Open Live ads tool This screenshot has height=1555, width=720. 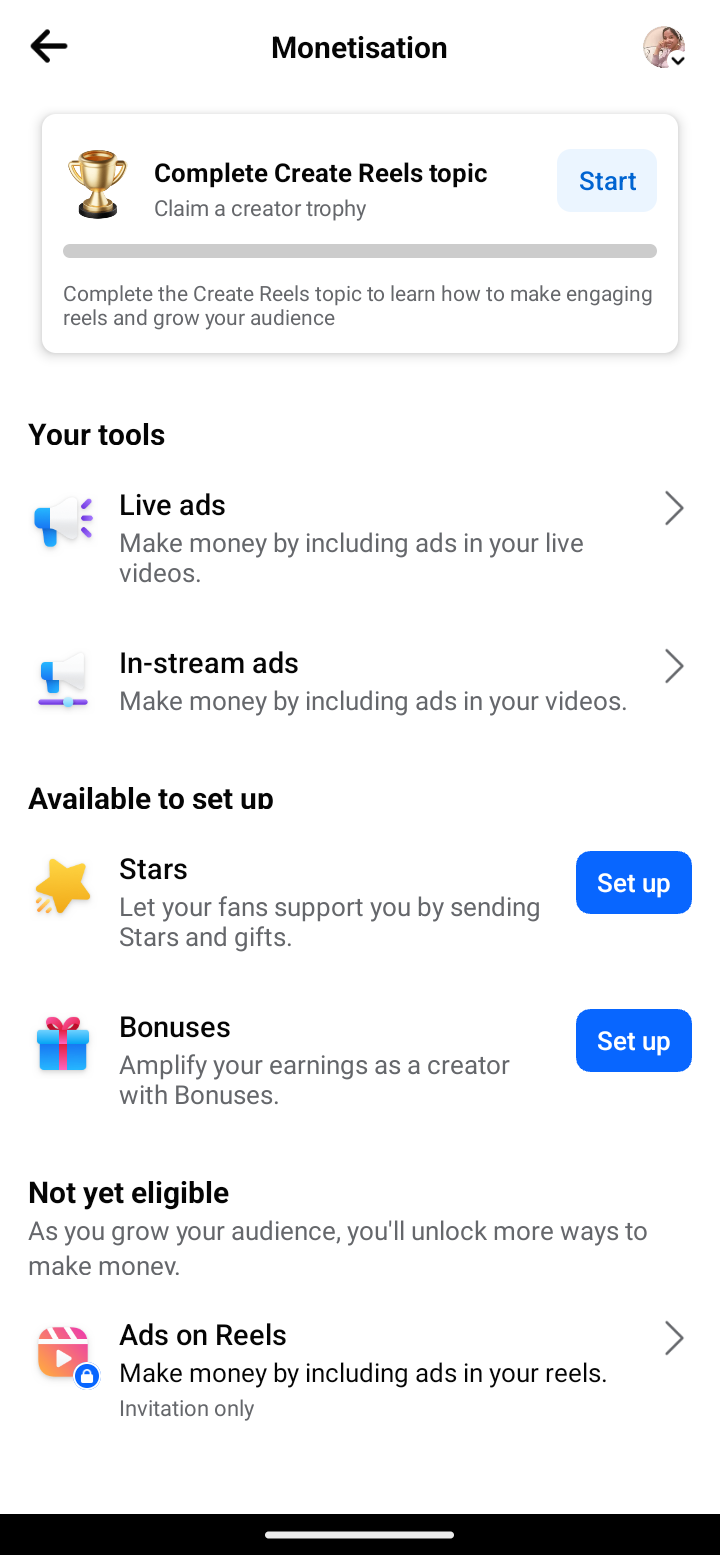coord(360,538)
